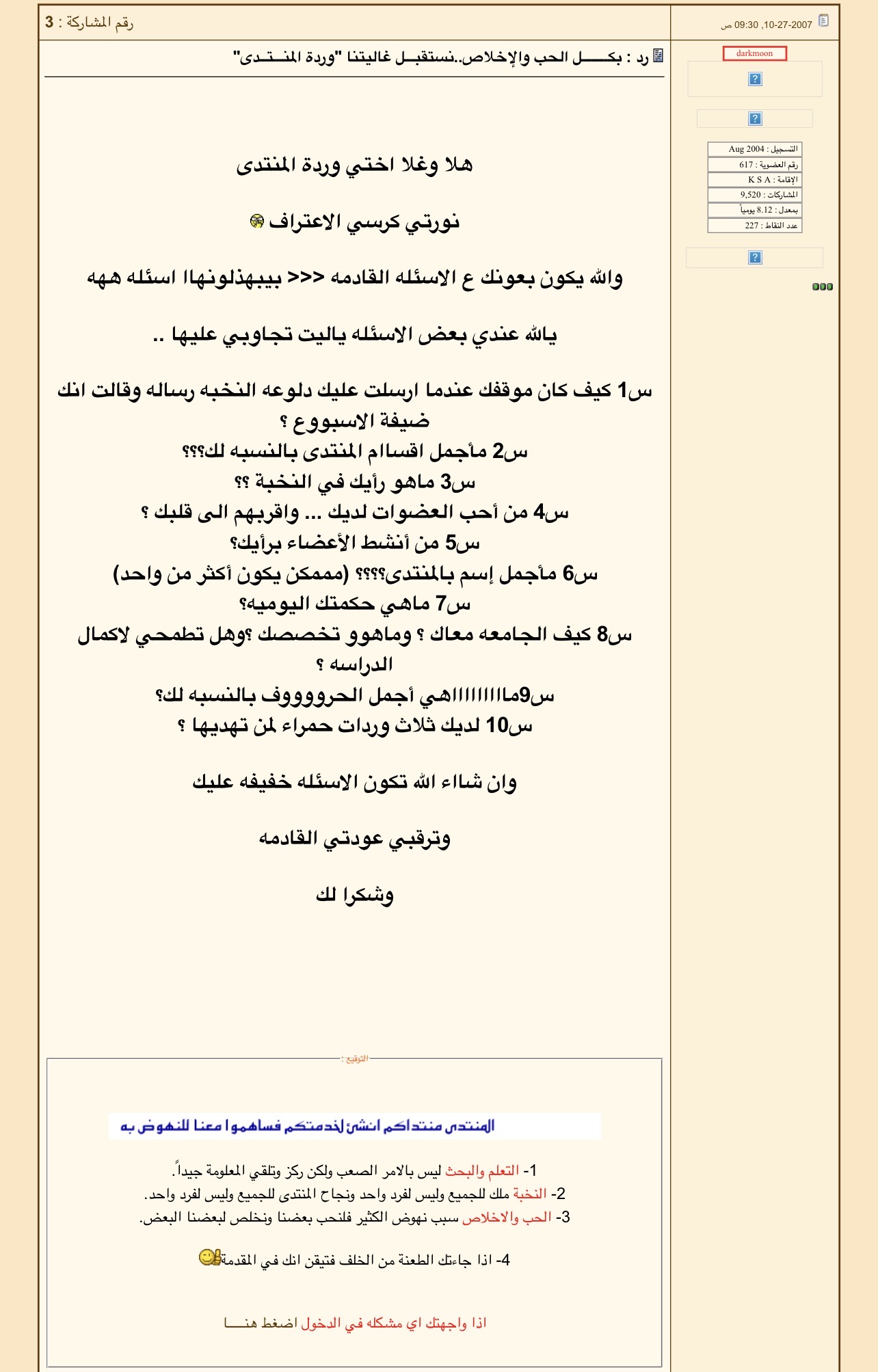Tap the green reputation dots under the profile
878x1372 pixels.
click(x=822, y=286)
